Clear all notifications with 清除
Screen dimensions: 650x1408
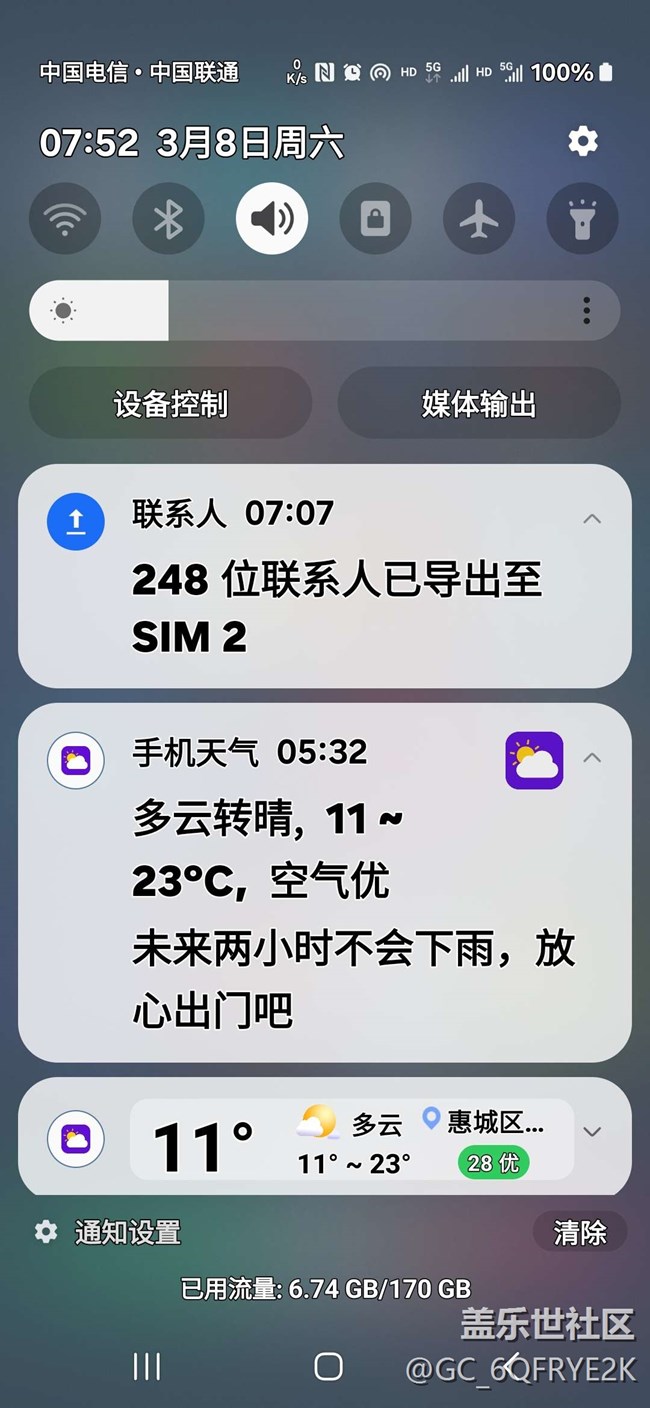click(580, 1232)
